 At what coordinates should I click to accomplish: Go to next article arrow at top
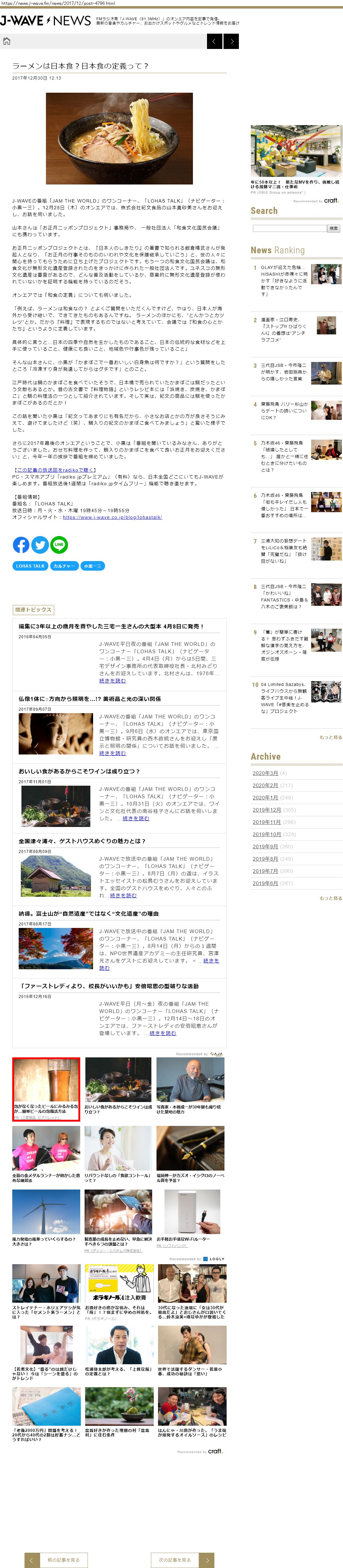(x=231, y=41)
